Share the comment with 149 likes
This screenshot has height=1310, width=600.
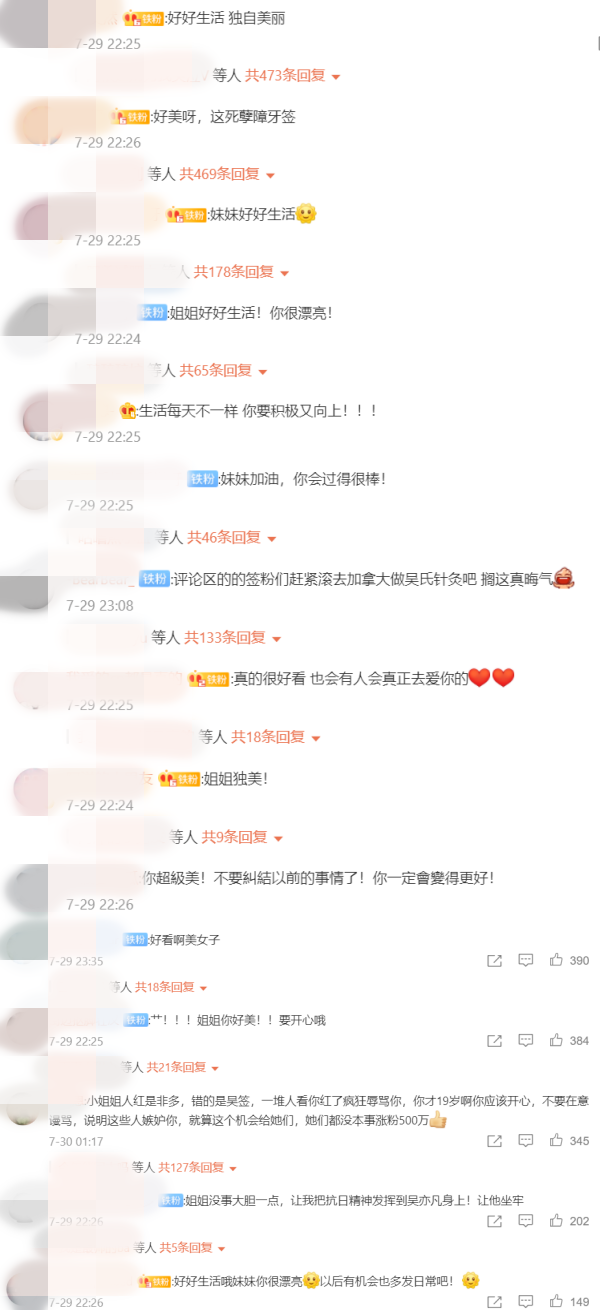pos(494,1302)
